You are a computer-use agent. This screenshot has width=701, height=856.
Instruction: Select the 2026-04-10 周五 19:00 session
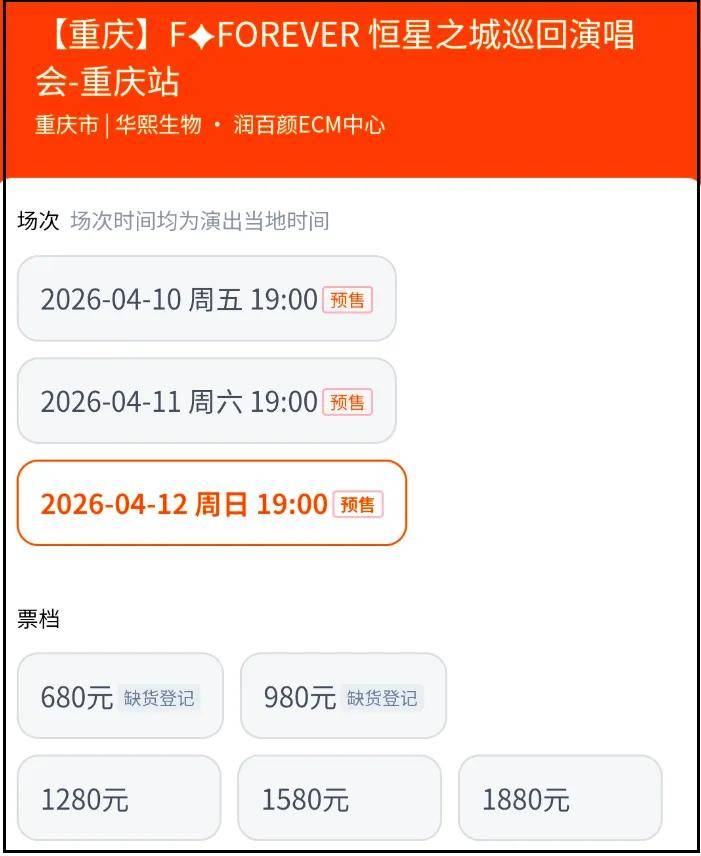pos(206,299)
